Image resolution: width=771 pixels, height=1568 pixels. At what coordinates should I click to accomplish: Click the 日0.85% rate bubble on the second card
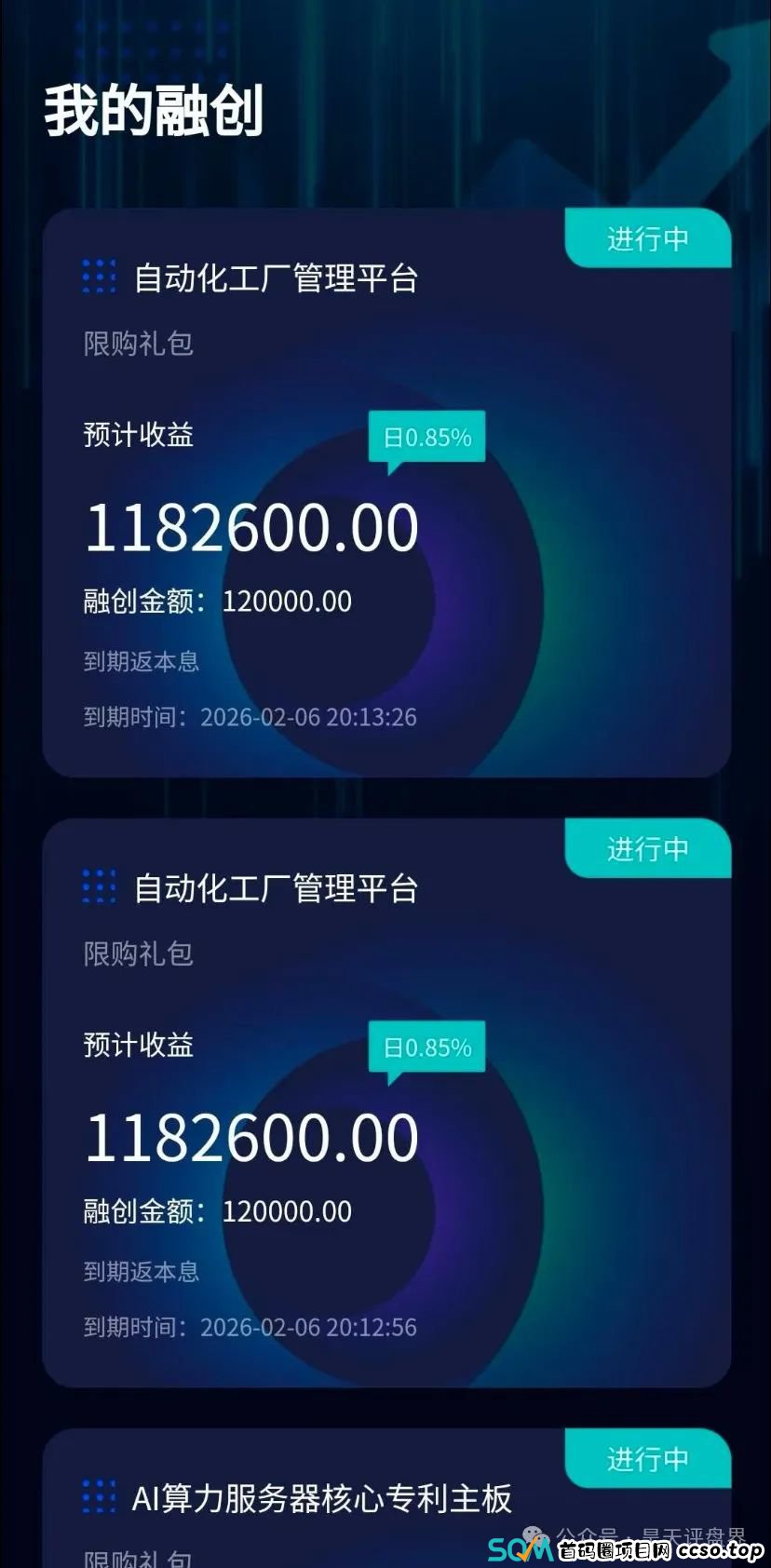(425, 1045)
